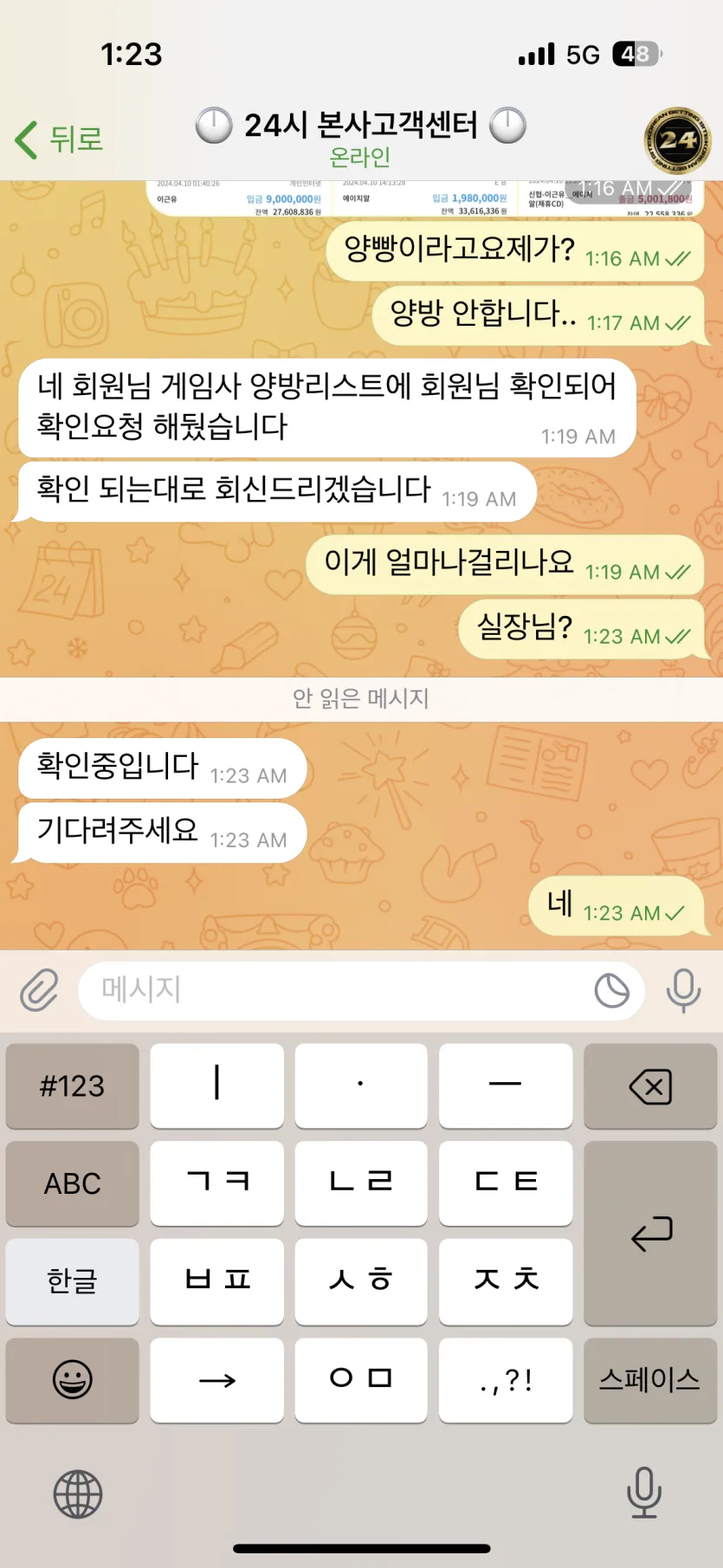Type the ㄱㅋ consonant key
The height and width of the screenshot is (1568, 723).
click(x=216, y=1183)
